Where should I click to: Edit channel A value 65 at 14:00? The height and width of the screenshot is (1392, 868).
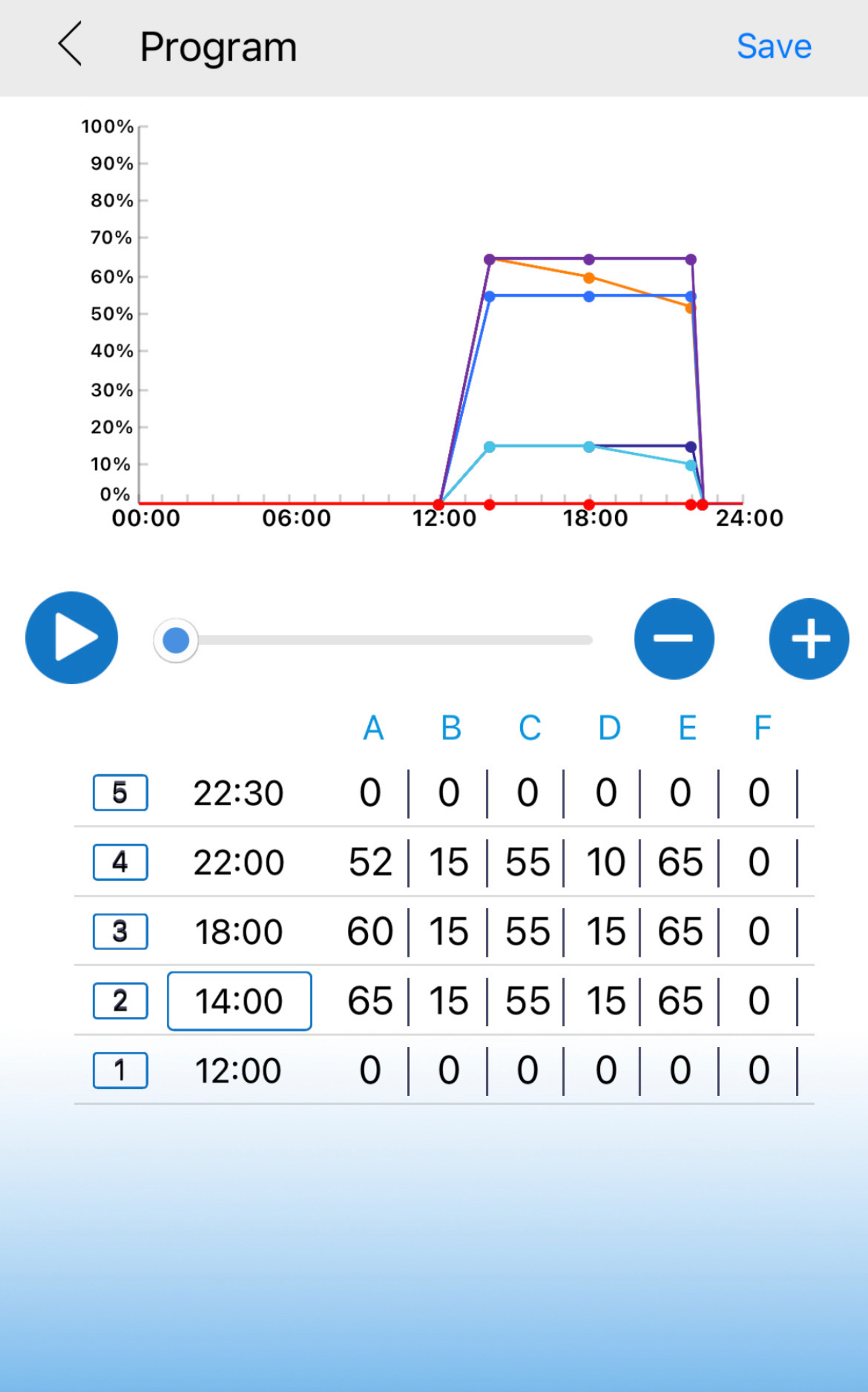pyautogui.click(x=370, y=1001)
